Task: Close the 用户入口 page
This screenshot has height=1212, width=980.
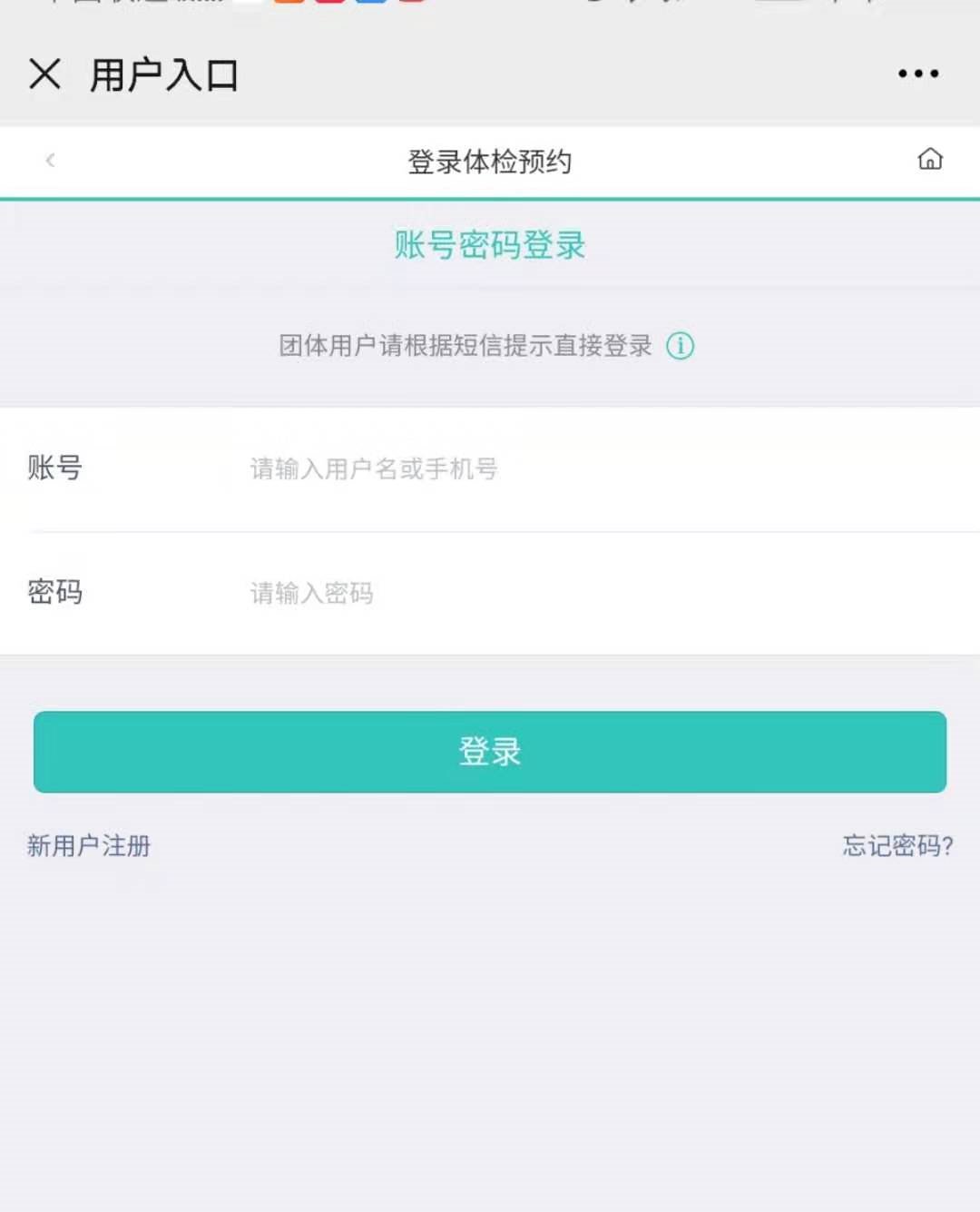Action: click(x=44, y=74)
